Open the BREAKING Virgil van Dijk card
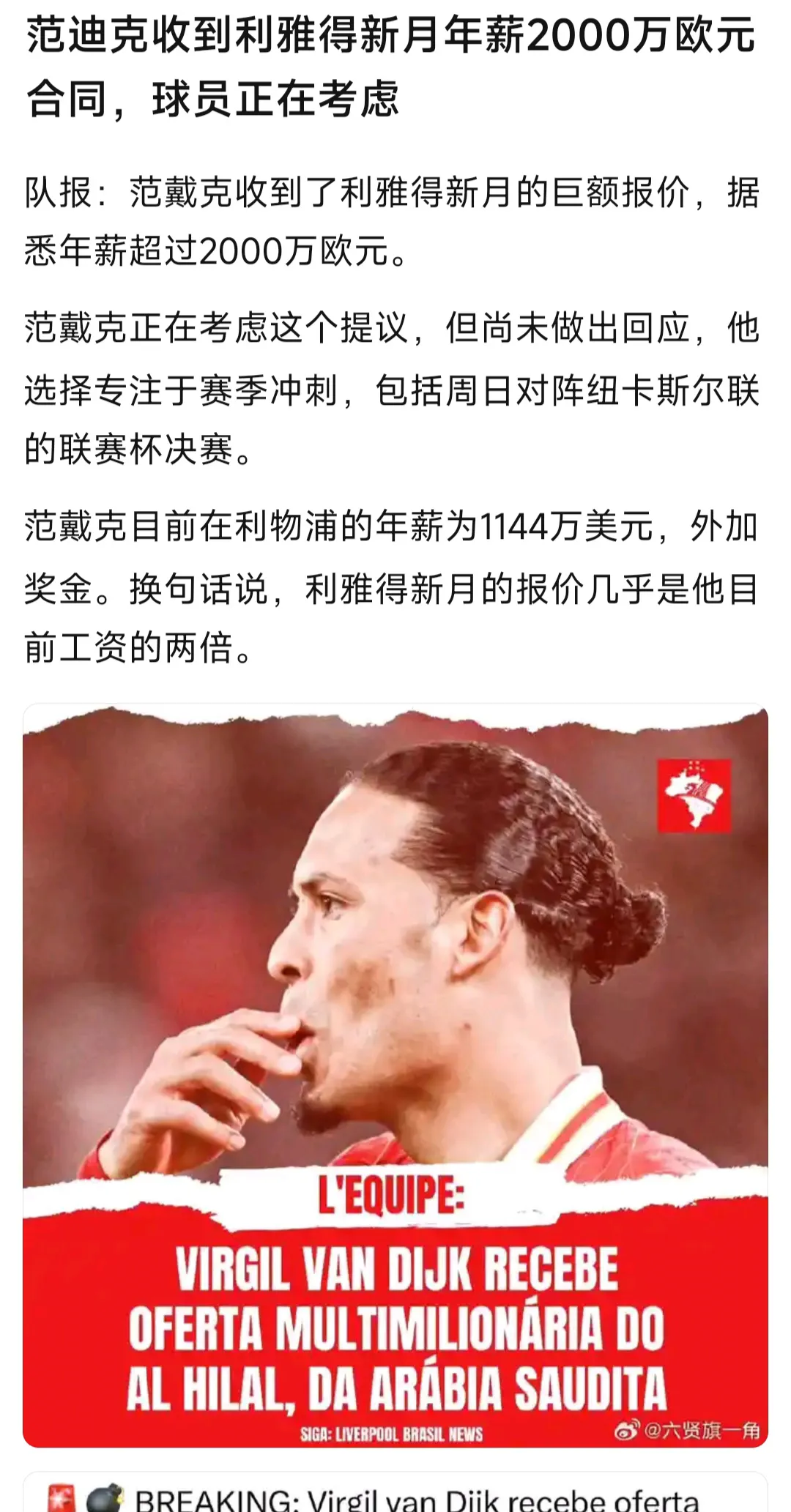The image size is (791, 1512). click(395, 1497)
